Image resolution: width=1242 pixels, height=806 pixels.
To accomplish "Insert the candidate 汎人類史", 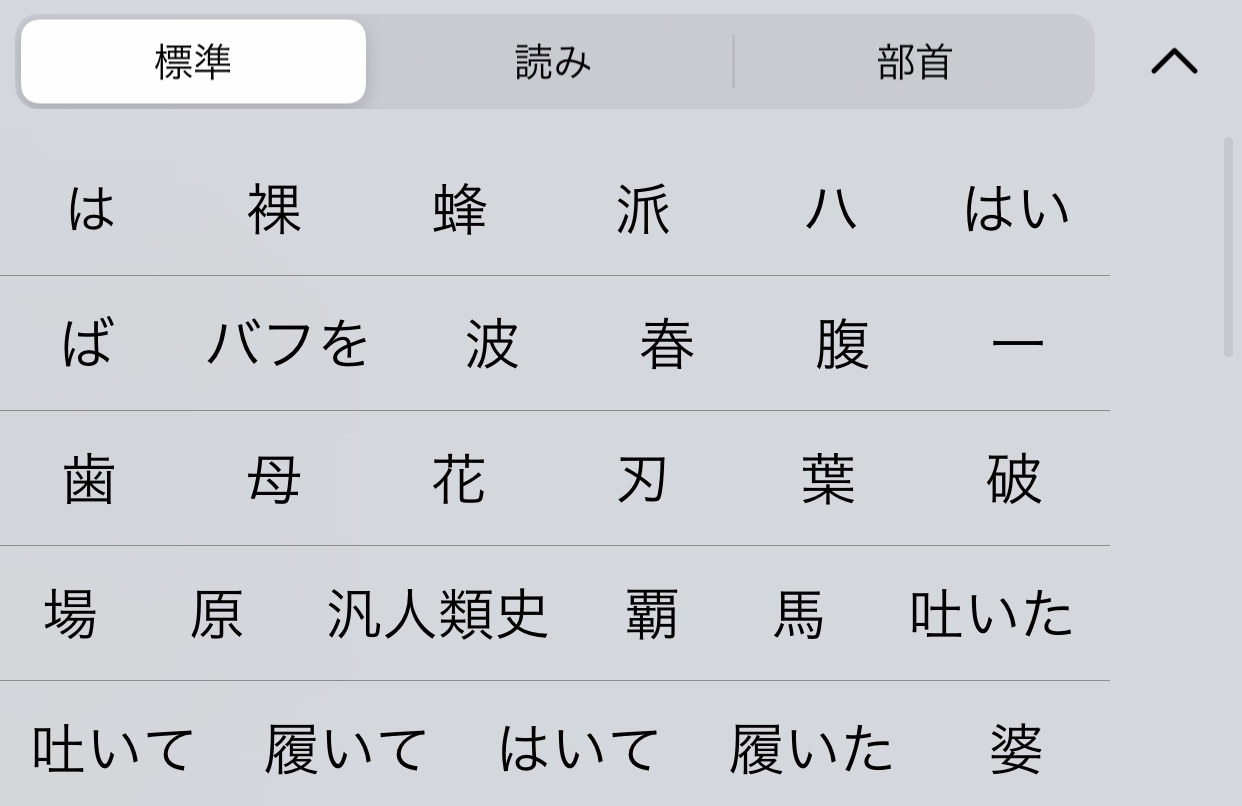I will pyautogui.click(x=438, y=614).
